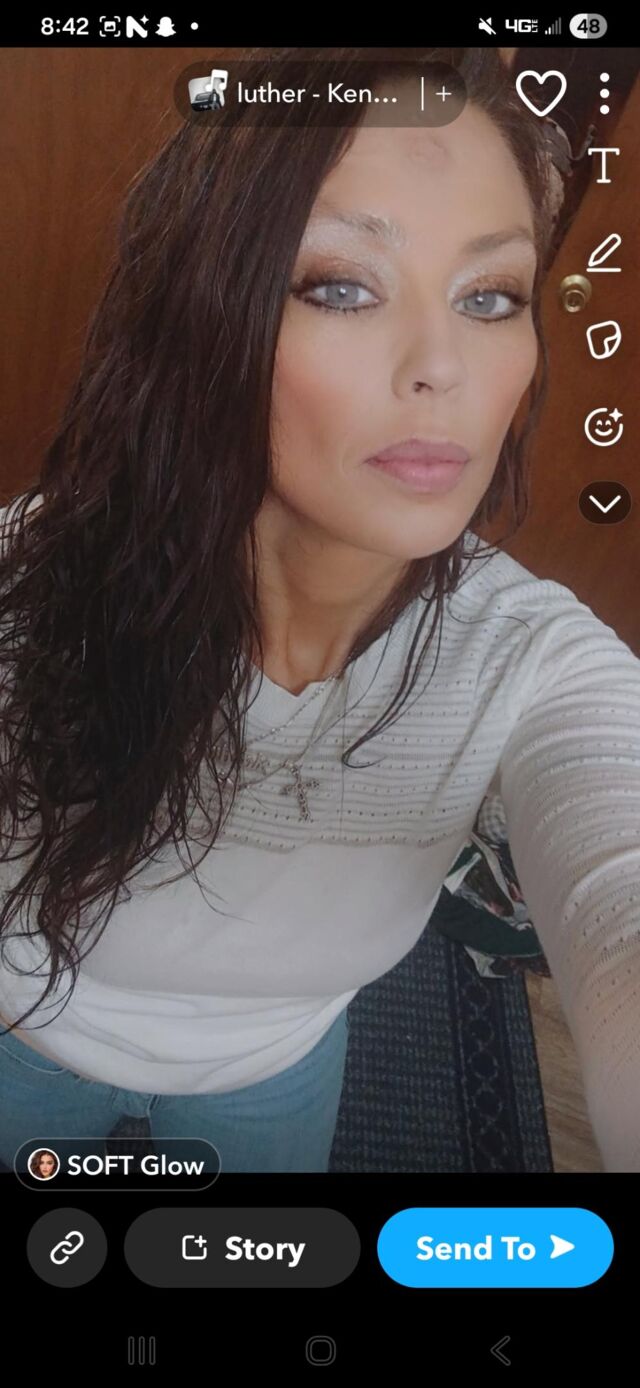Open the SOFT Glow lens chip

click(x=118, y=1165)
